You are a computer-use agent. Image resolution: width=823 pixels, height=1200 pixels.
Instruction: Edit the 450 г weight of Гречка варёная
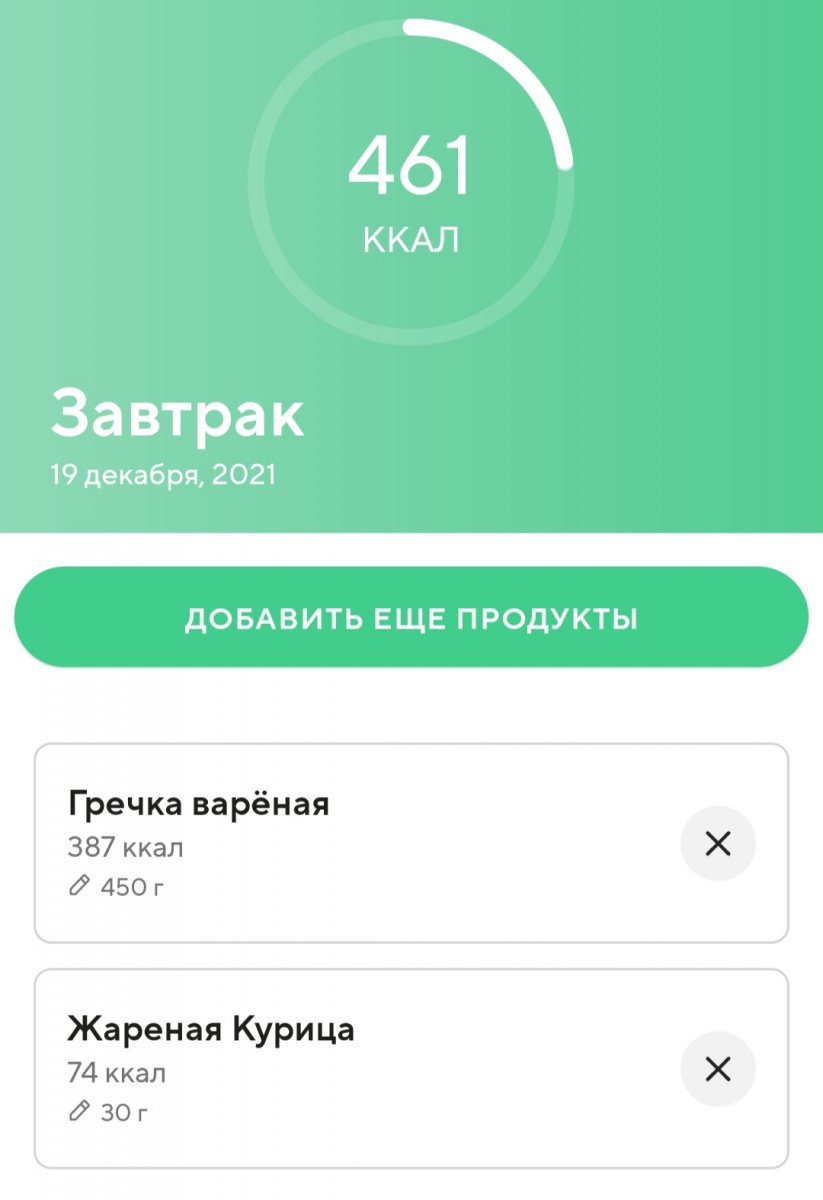click(118, 886)
